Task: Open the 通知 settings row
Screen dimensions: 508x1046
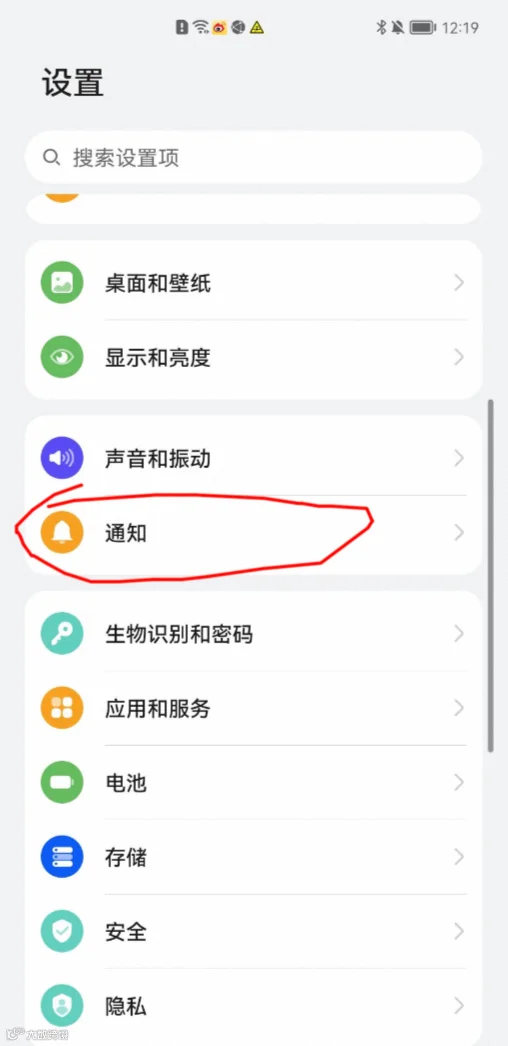Action: tap(253, 533)
